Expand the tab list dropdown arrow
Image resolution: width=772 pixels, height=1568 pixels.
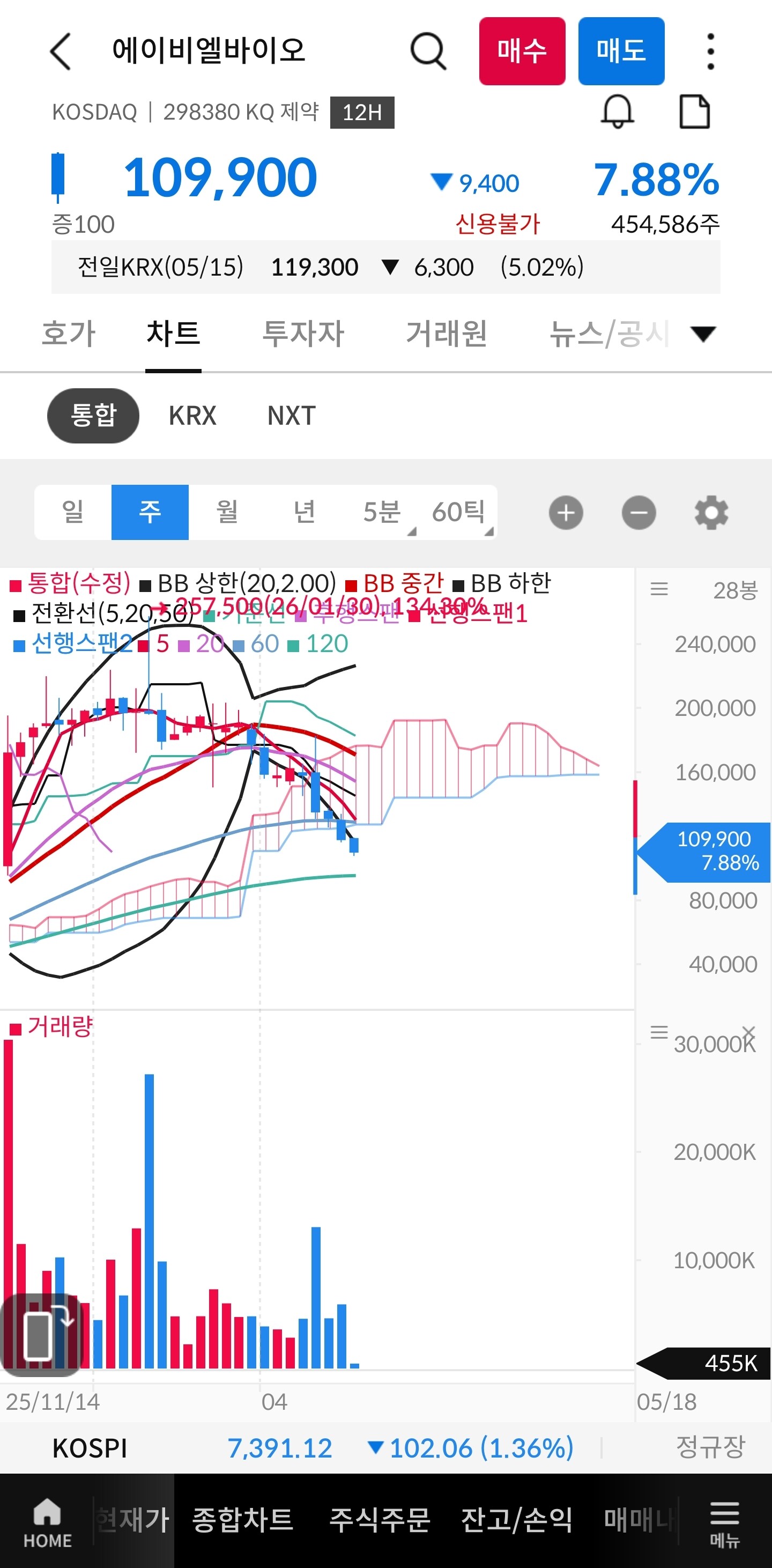click(703, 334)
